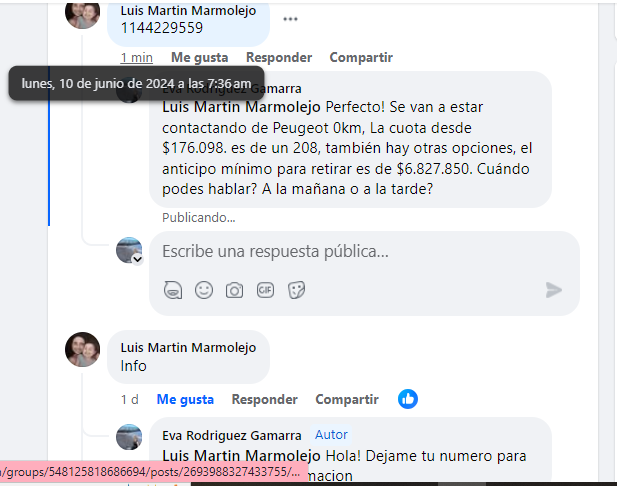The height and width of the screenshot is (486, 617).
Task: Open Luis Martin Marmolejo's profile on Info comment
Action: [188, 347]
